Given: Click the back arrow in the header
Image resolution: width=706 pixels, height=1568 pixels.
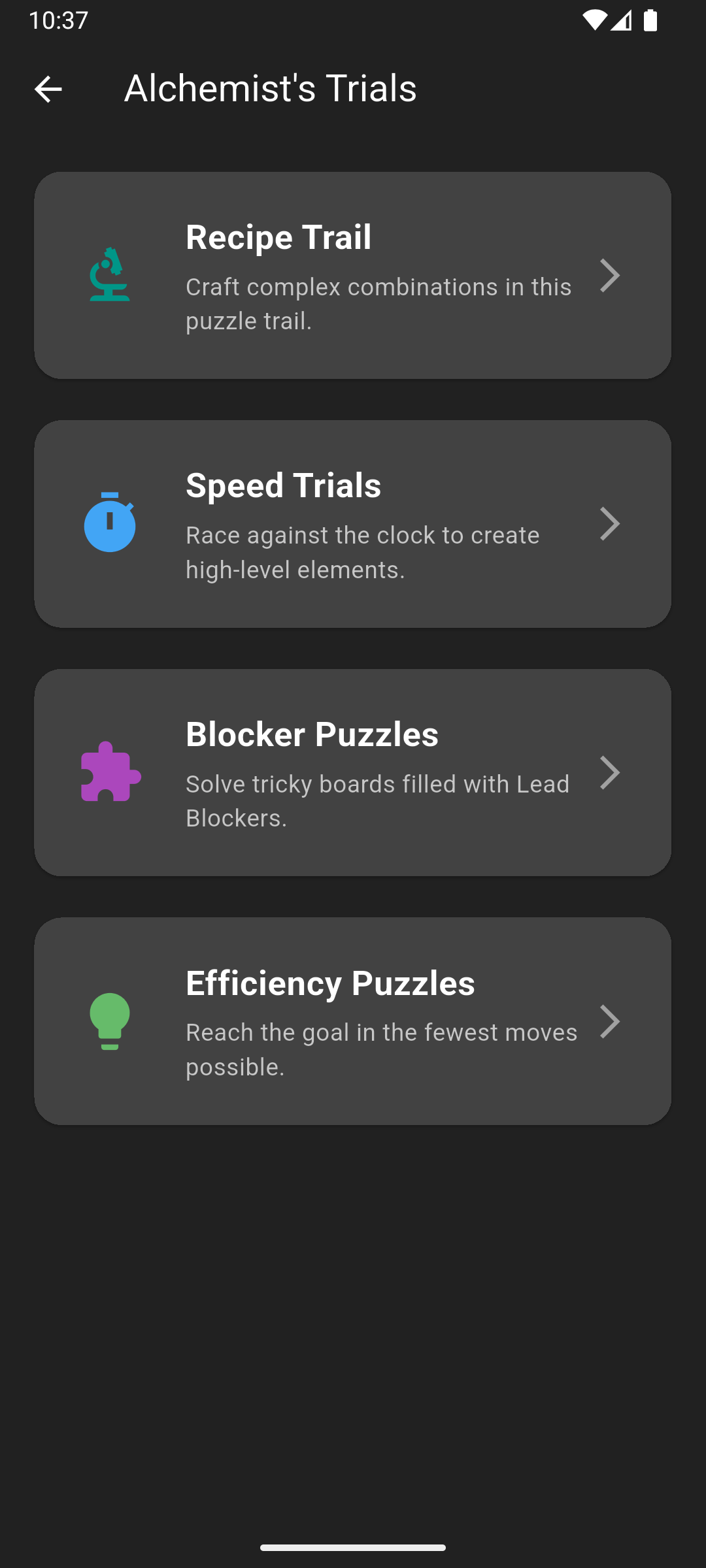Looking at the screenshot, I should [x=48, y=88].
